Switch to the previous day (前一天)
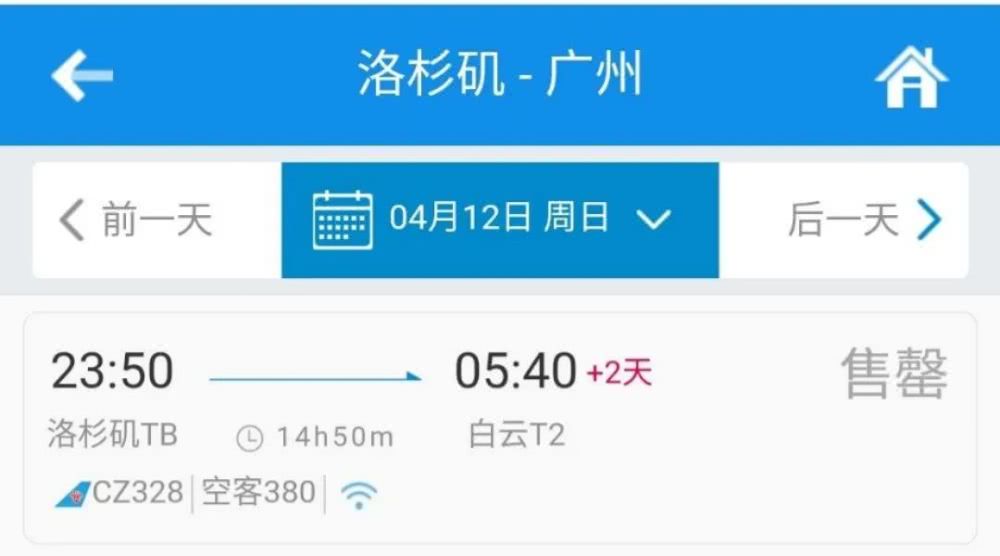The width and height of the screenshot is (1000, 556). tap(137, 220)
